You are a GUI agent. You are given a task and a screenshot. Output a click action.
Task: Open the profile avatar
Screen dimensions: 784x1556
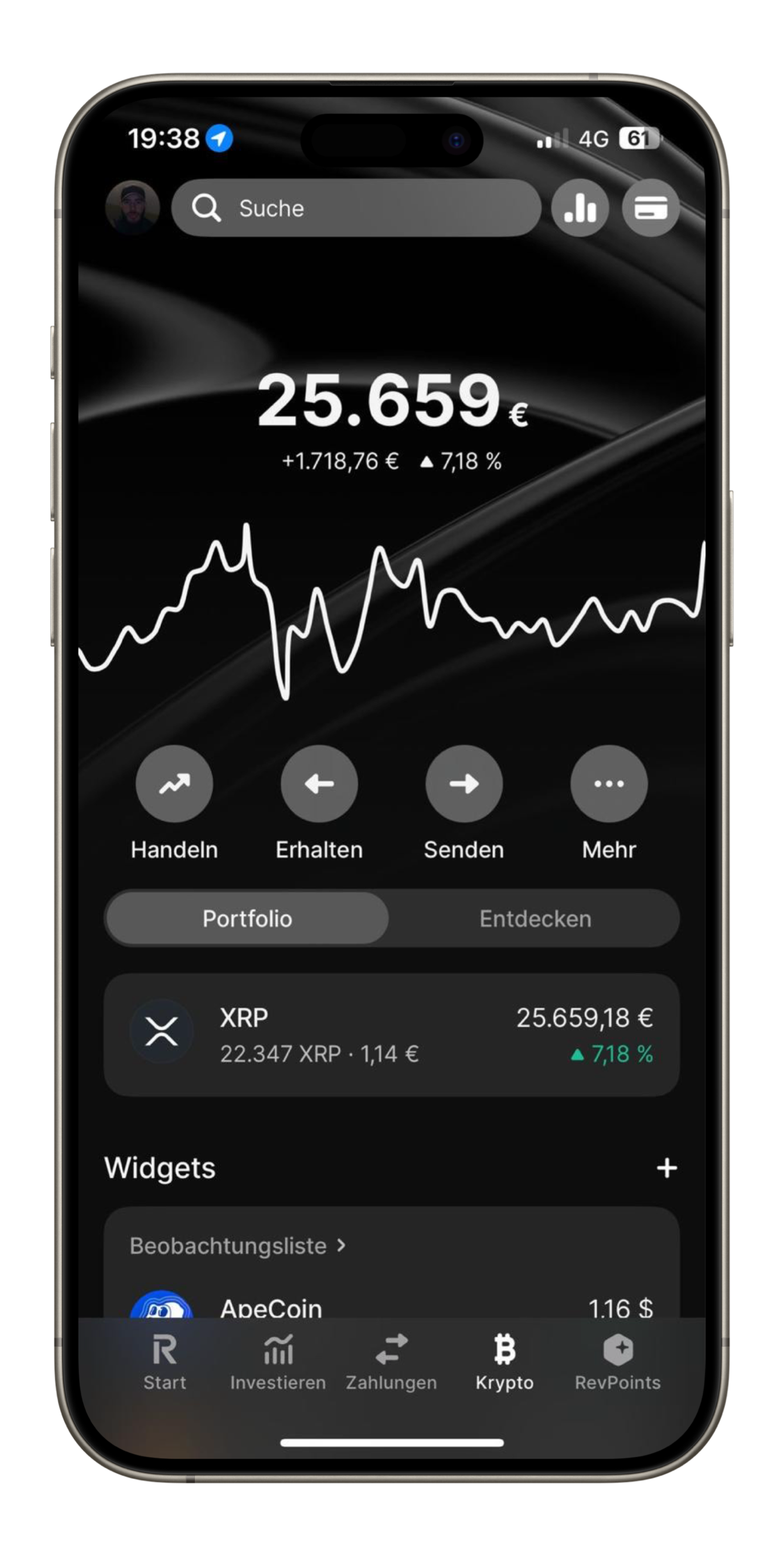coord(132,207)
